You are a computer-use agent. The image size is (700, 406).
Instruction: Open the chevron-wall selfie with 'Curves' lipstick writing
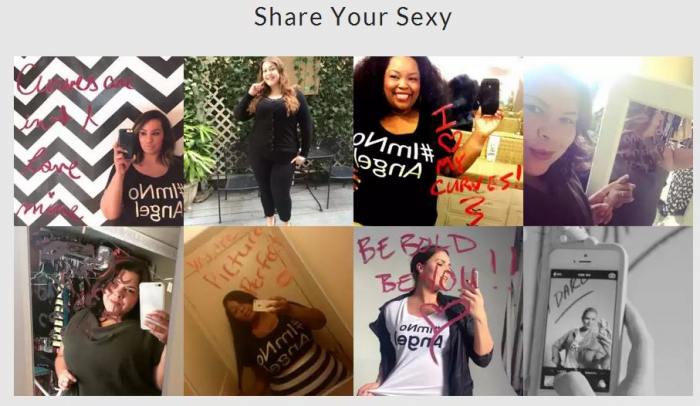click(98, 140)
